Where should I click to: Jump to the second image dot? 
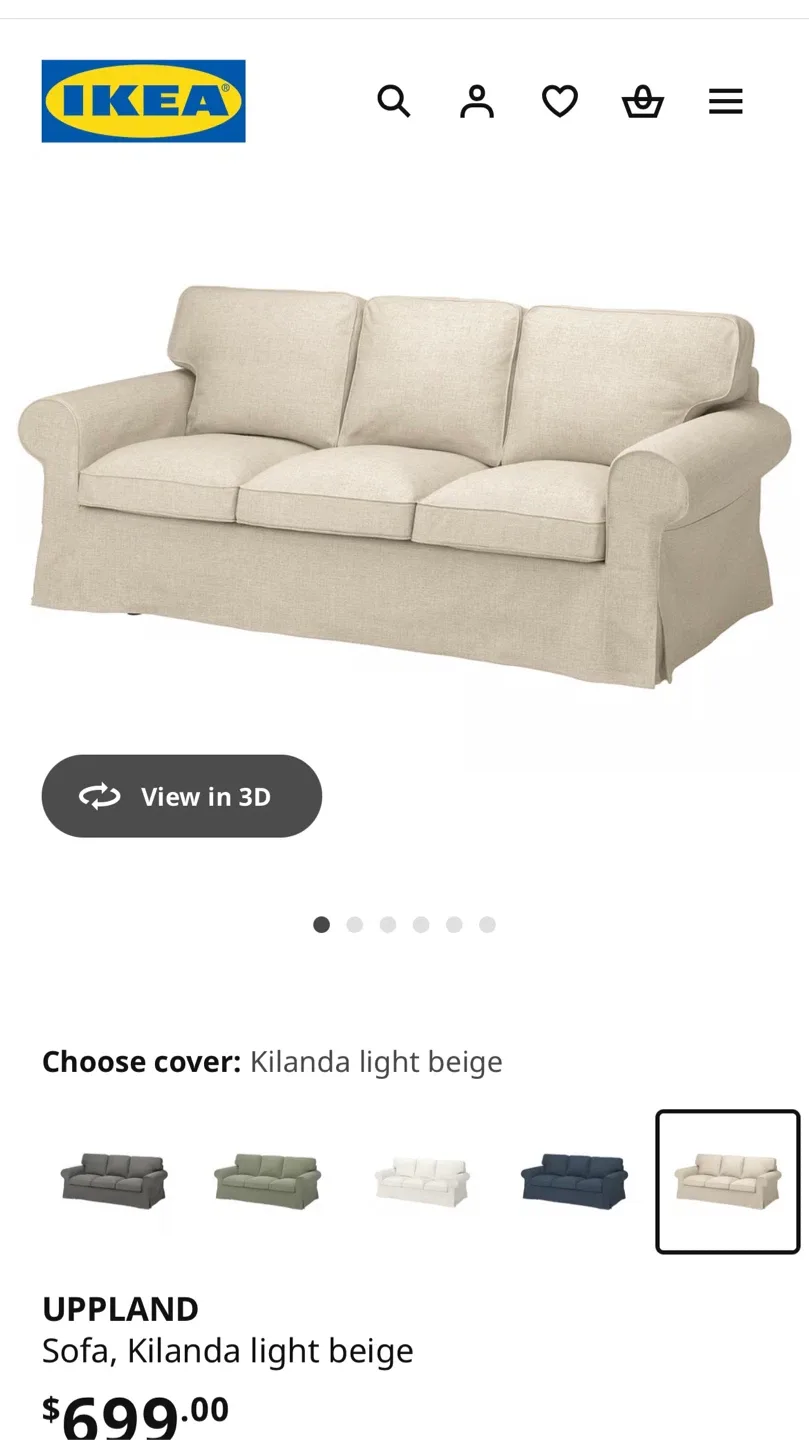pos(355,925)
